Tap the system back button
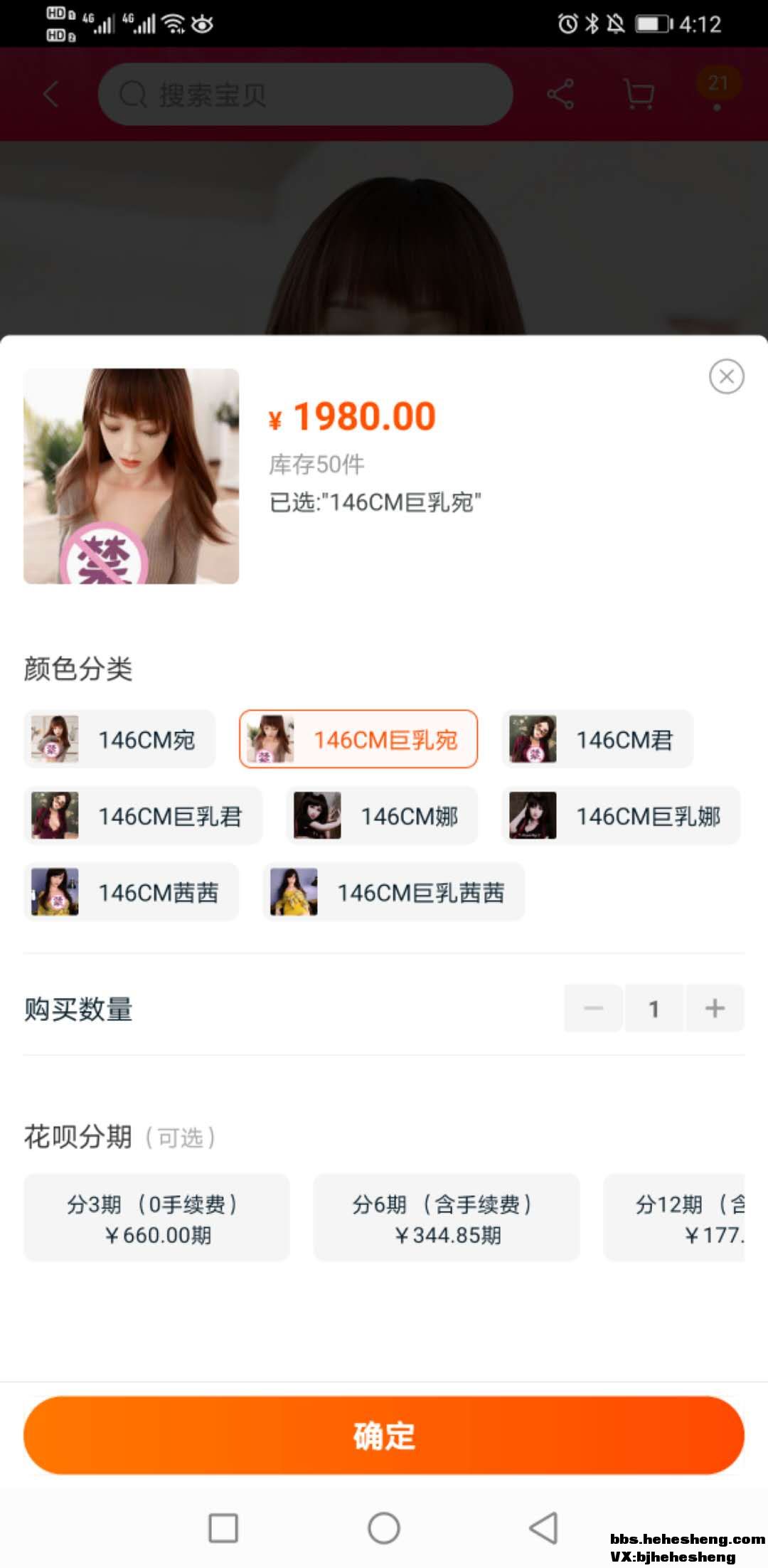Screen dimensions: 768x1568 (x=544, y=1527)
